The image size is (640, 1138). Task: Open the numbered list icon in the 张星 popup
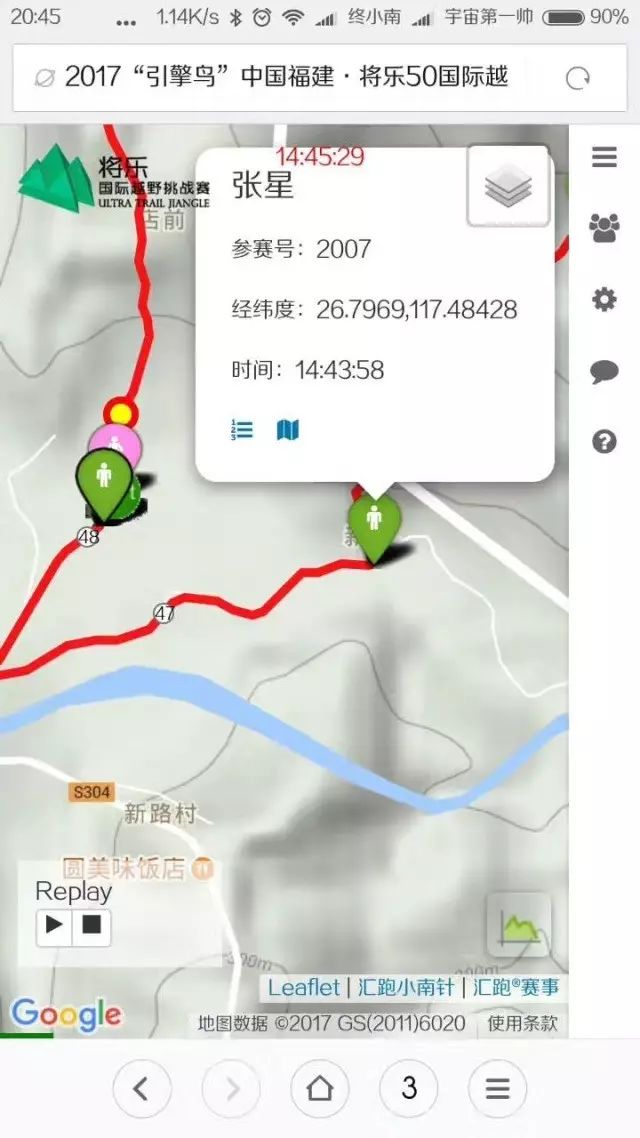[242, 430]
